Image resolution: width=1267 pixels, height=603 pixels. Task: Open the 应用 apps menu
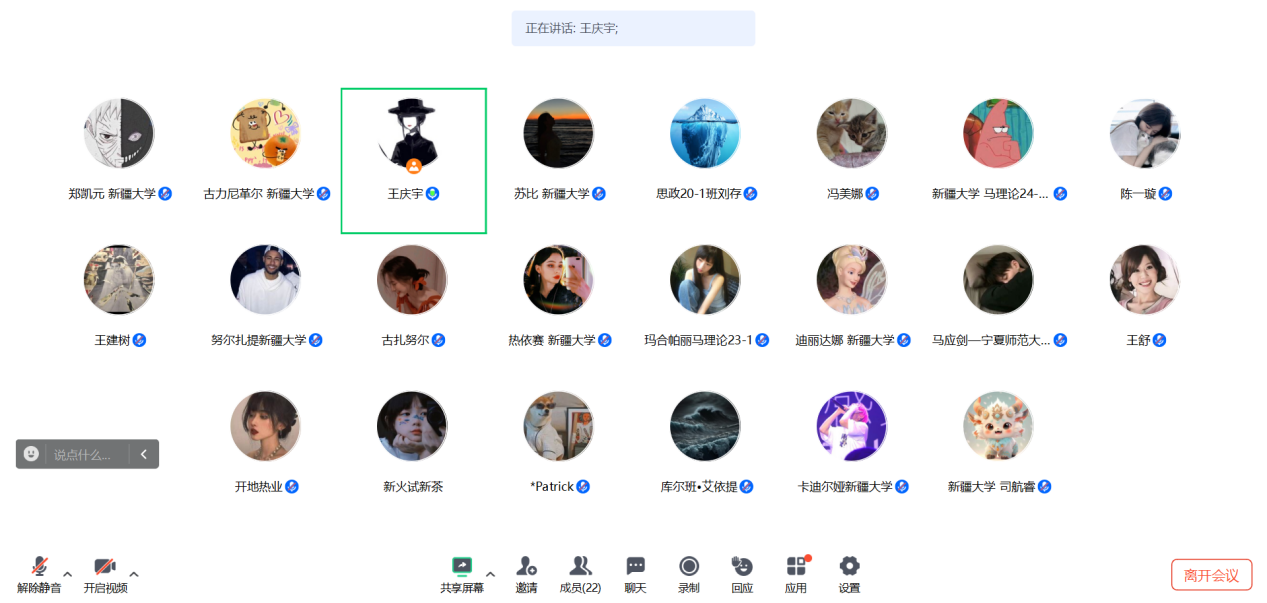tap(796, 574)
